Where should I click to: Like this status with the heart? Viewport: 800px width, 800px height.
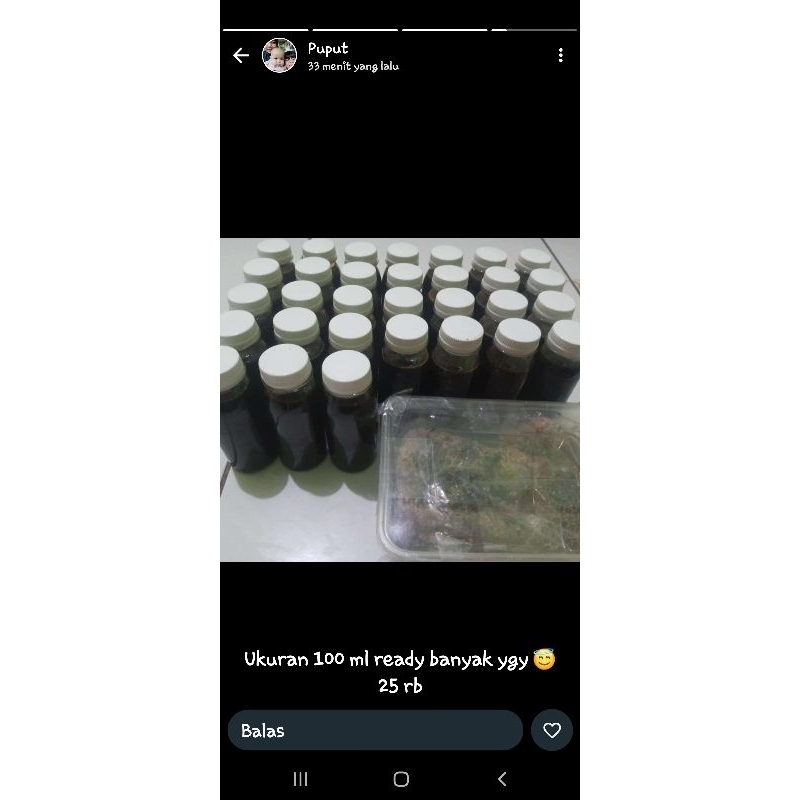[x=552, y=730]
